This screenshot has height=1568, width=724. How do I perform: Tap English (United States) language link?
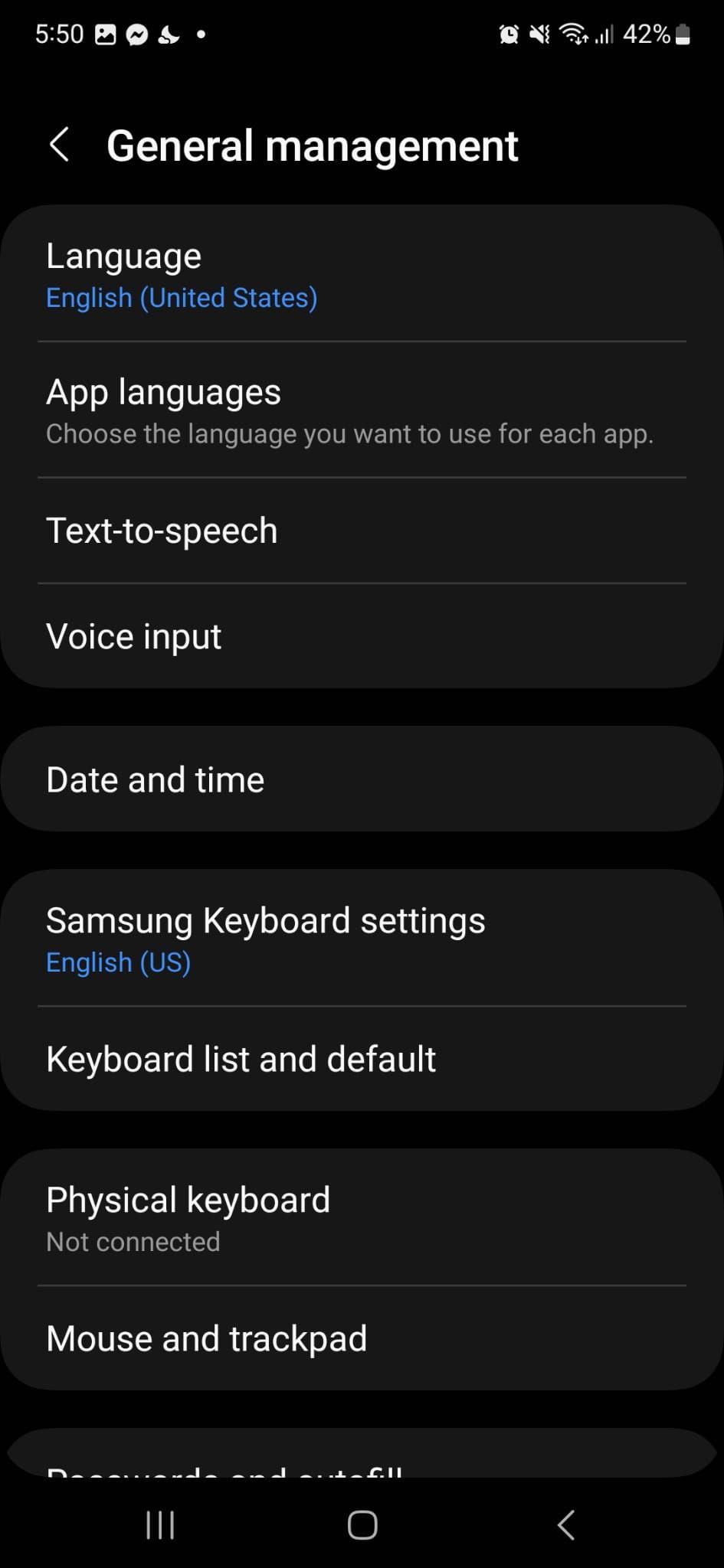tap(181, 297)
